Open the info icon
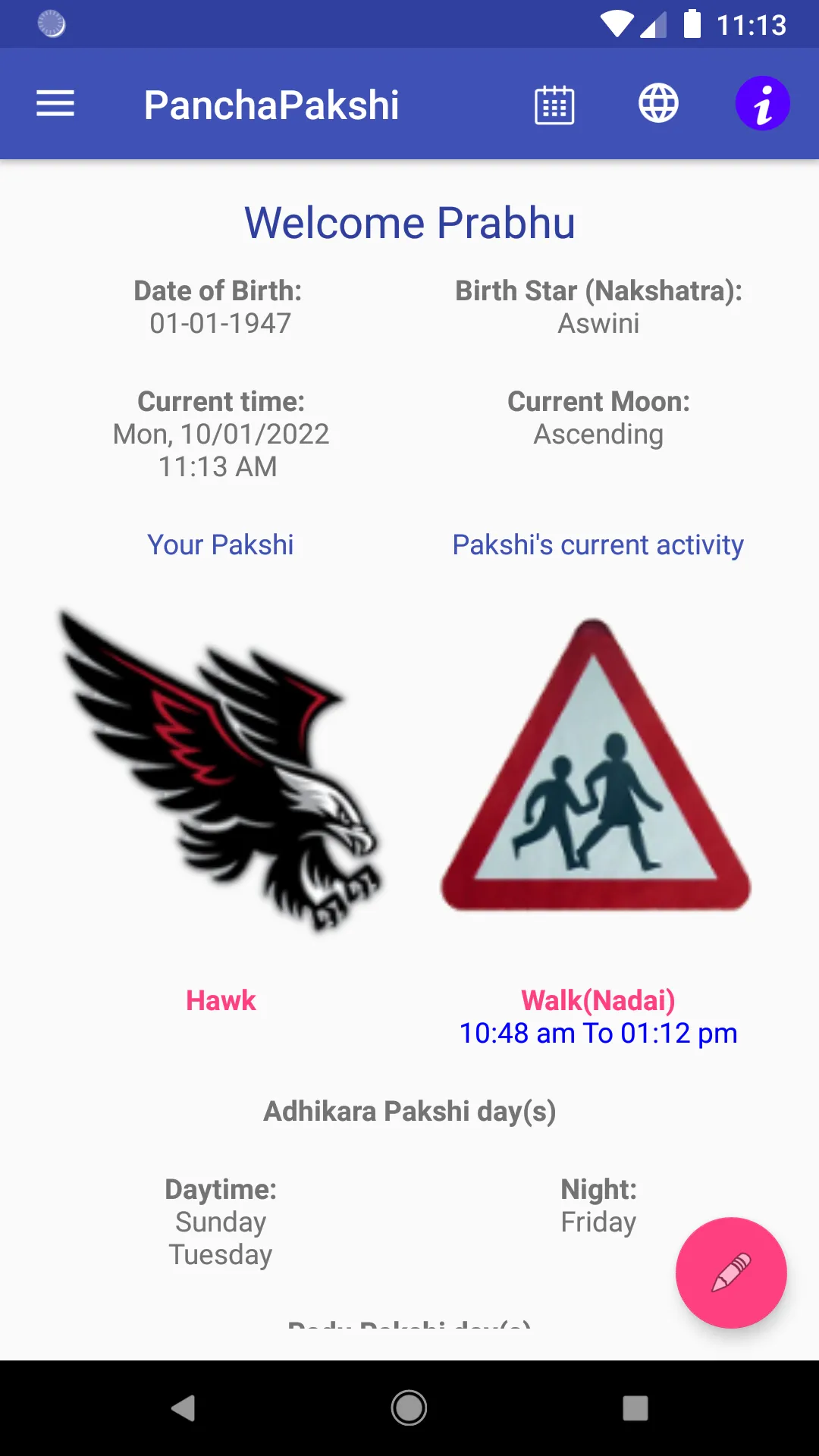Viewport: 819px width, 1456px height. point(762,104)
